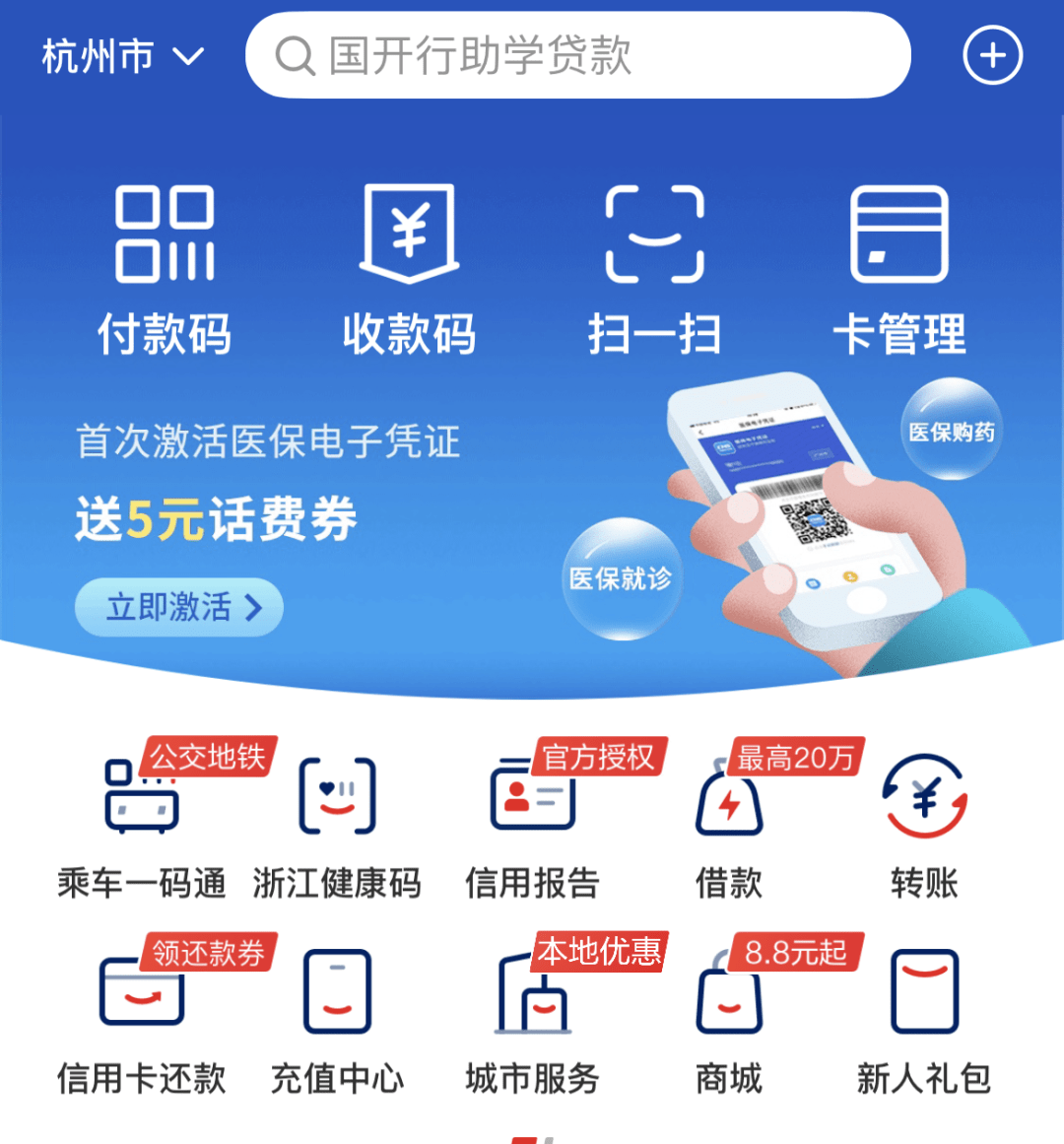Screen dimensions: 1064x1144
Task: Select the 医保购药 bubble
Action: pyautogui.click(x=951, y=431)
